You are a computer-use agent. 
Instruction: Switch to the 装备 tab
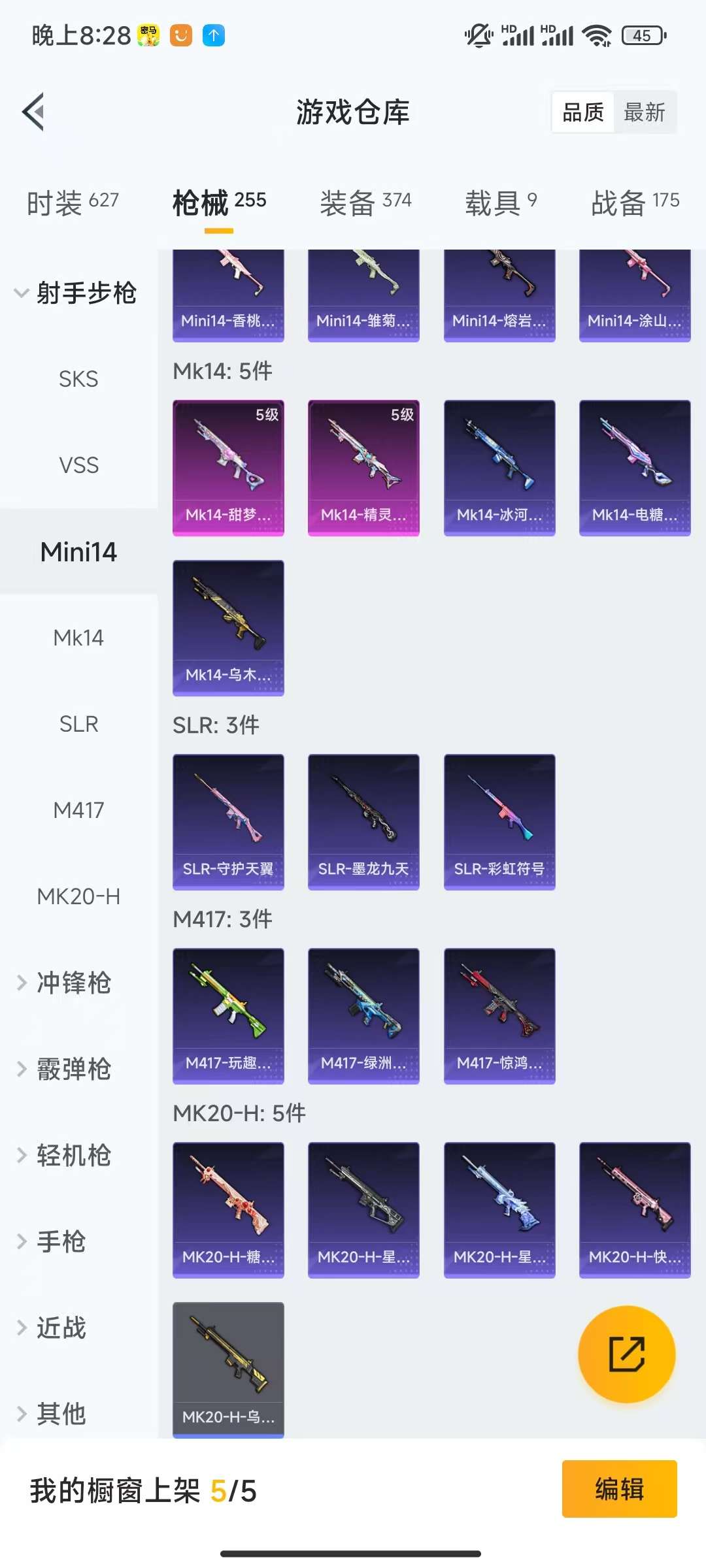click(x=365, y=203)
